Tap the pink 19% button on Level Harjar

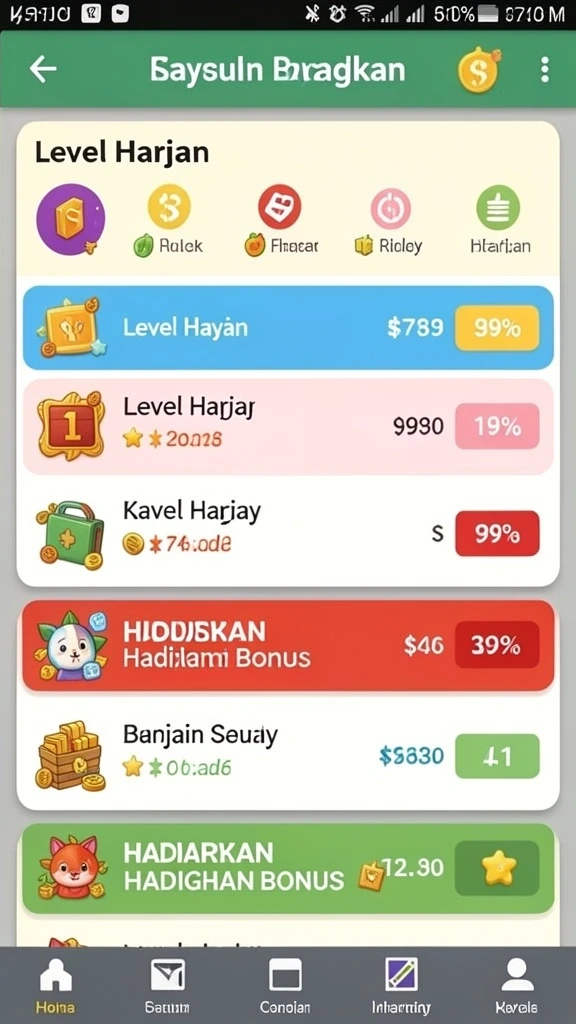[497, 426]
